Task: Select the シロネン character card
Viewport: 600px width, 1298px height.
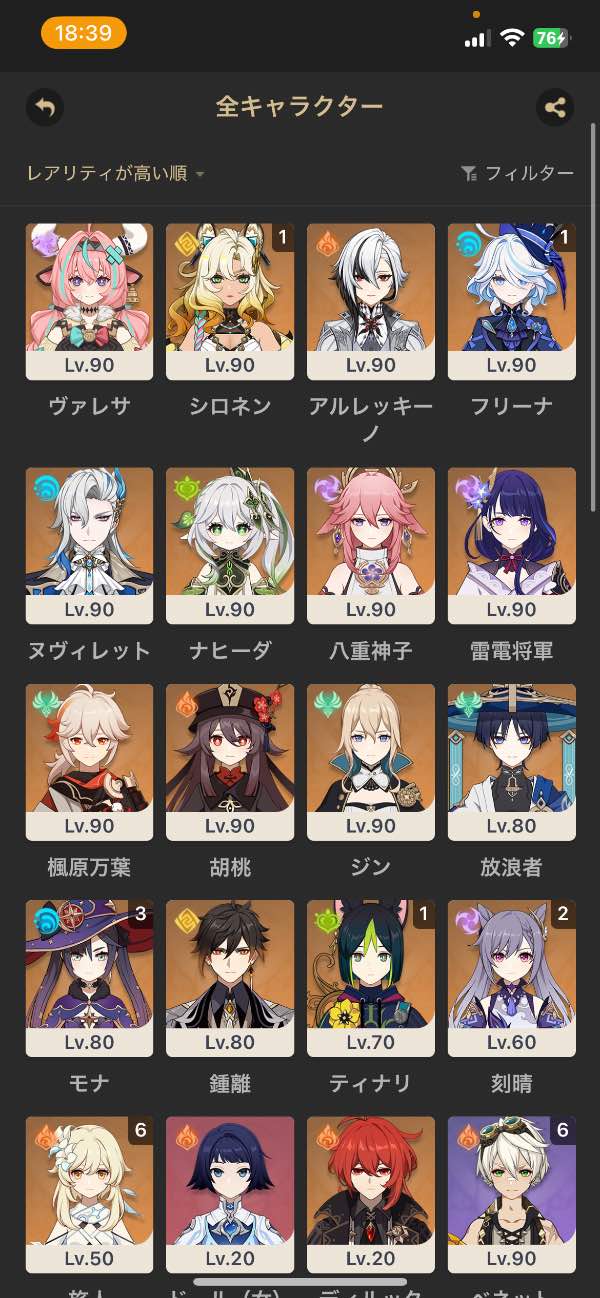Action: click(x=230, y=301)
